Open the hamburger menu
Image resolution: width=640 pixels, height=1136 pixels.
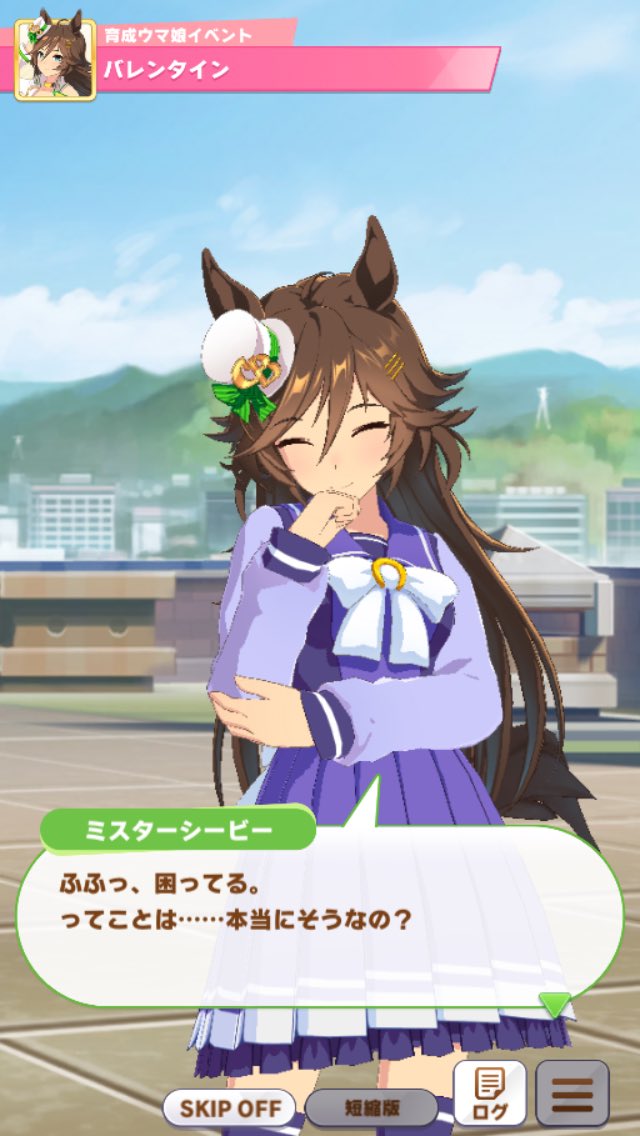tap(572, 1094)
